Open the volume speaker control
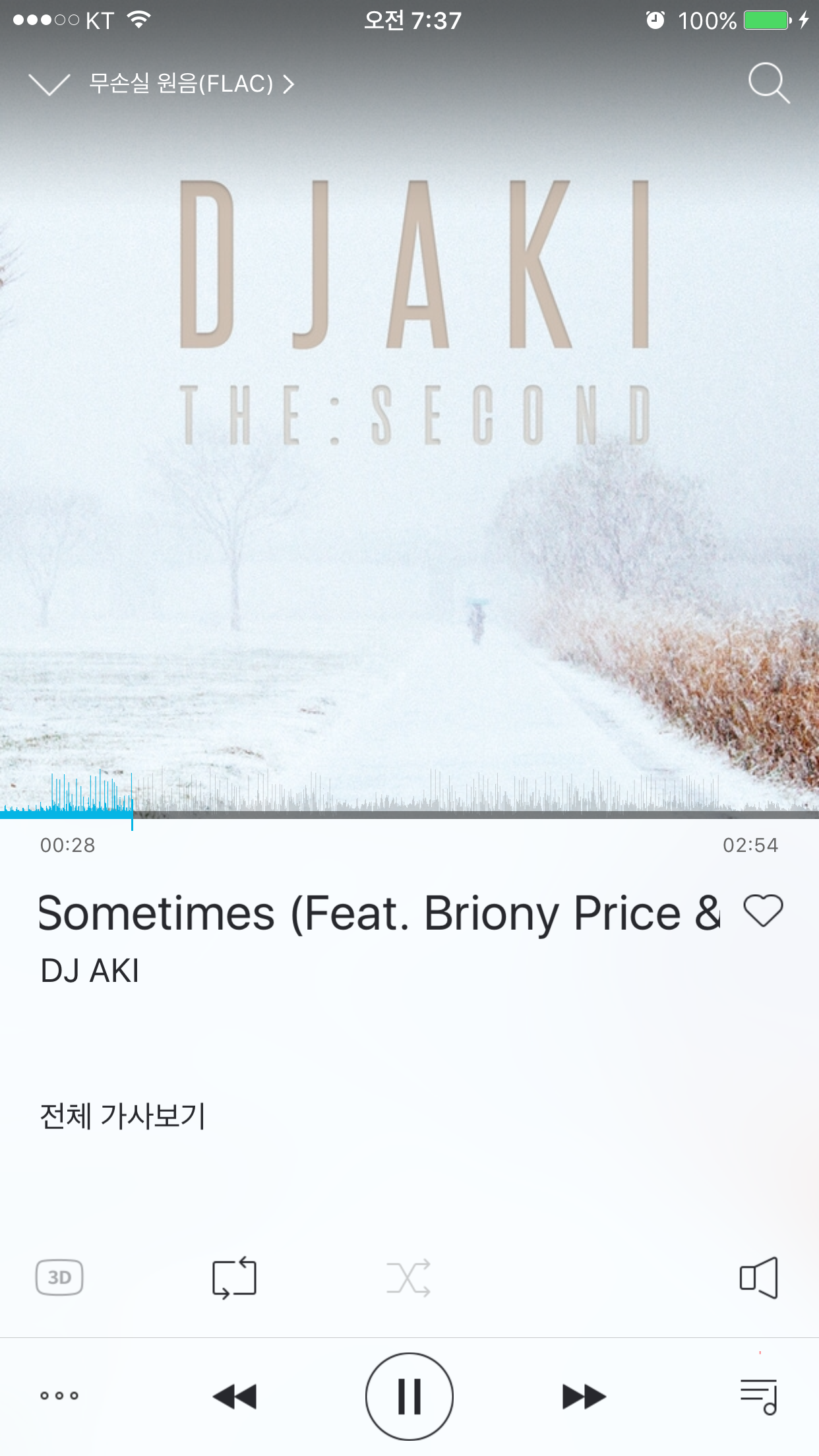The image size is (819, 1456). (x=758, y=1277)
